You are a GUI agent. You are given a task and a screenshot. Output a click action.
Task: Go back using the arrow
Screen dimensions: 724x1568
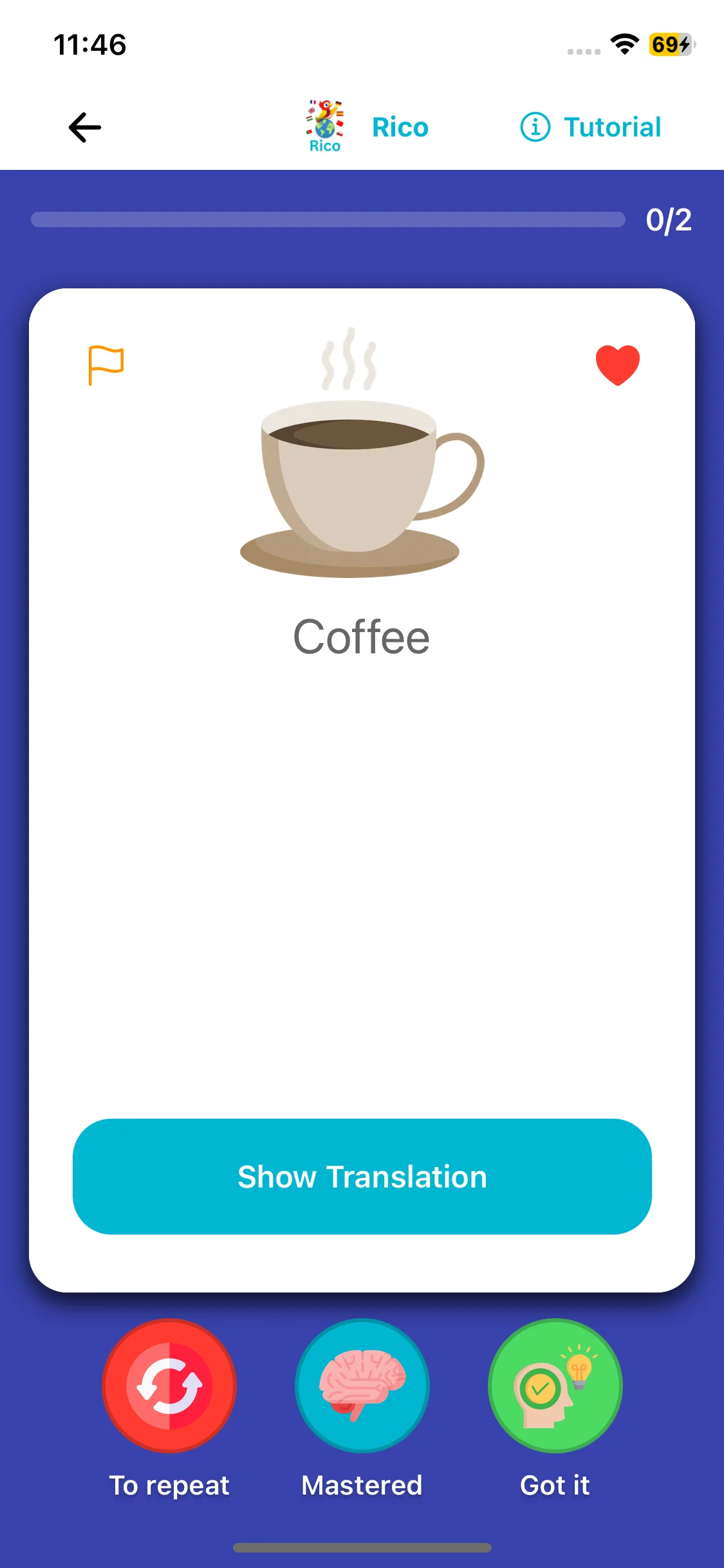(85, 127)
